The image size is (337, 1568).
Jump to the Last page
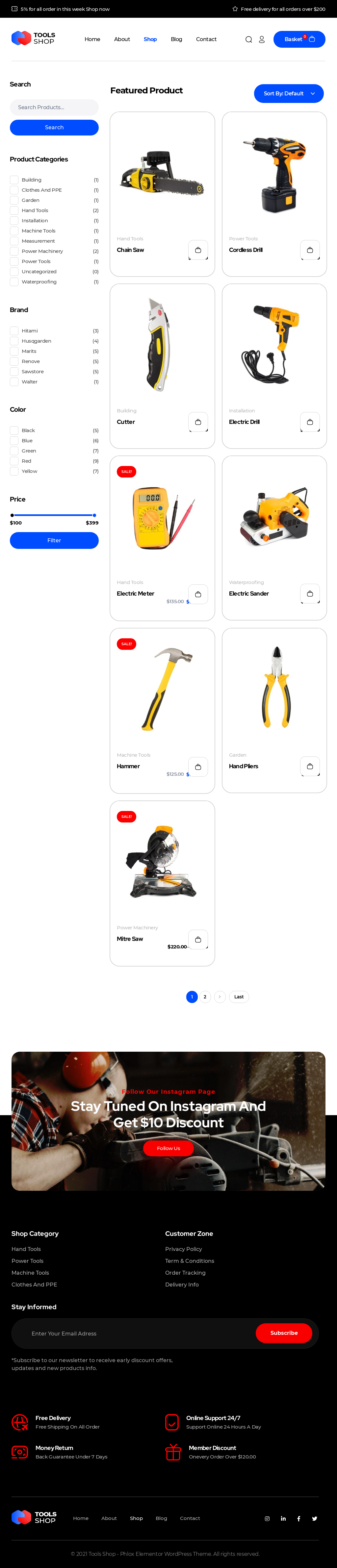coord(239,997)
